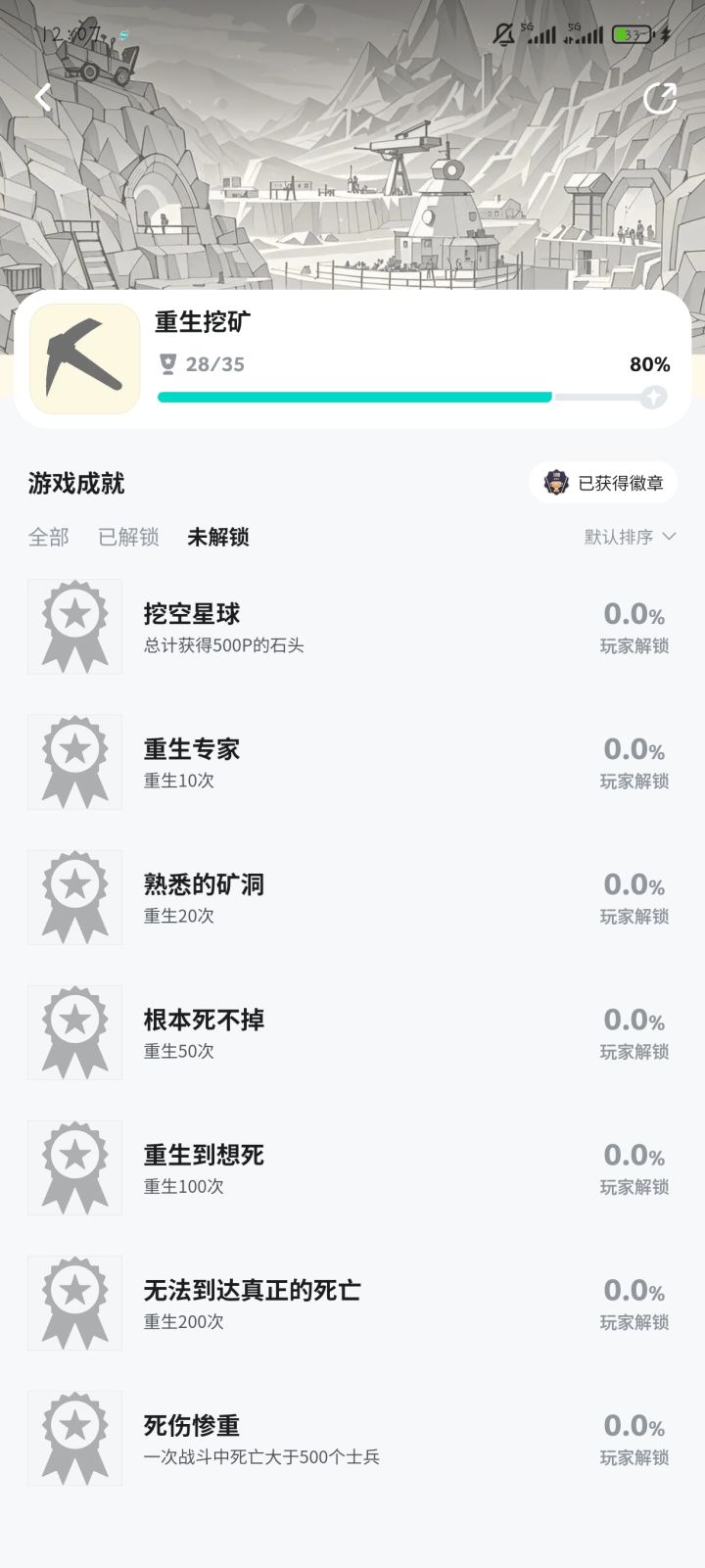Switch to the 全部 tab

(x=49, y=537)
